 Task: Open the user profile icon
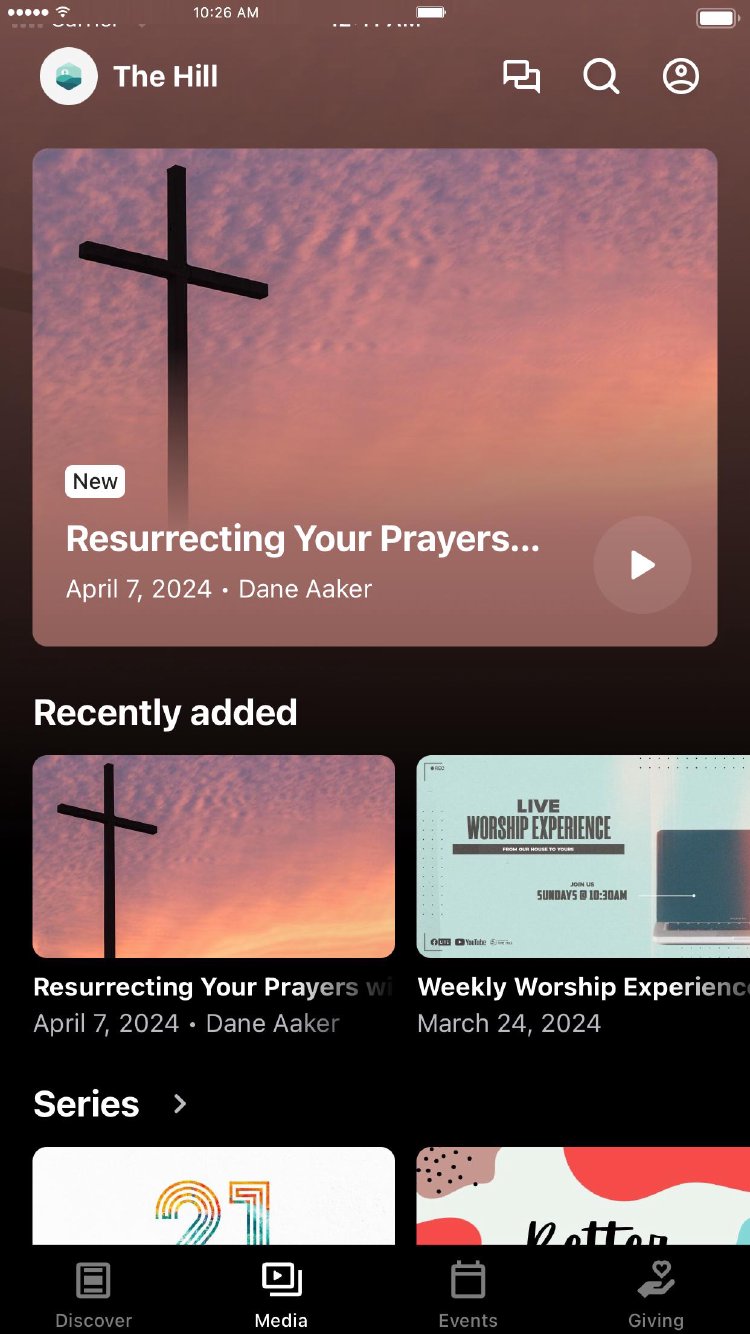pyautogui.click(x=681, y=77)
